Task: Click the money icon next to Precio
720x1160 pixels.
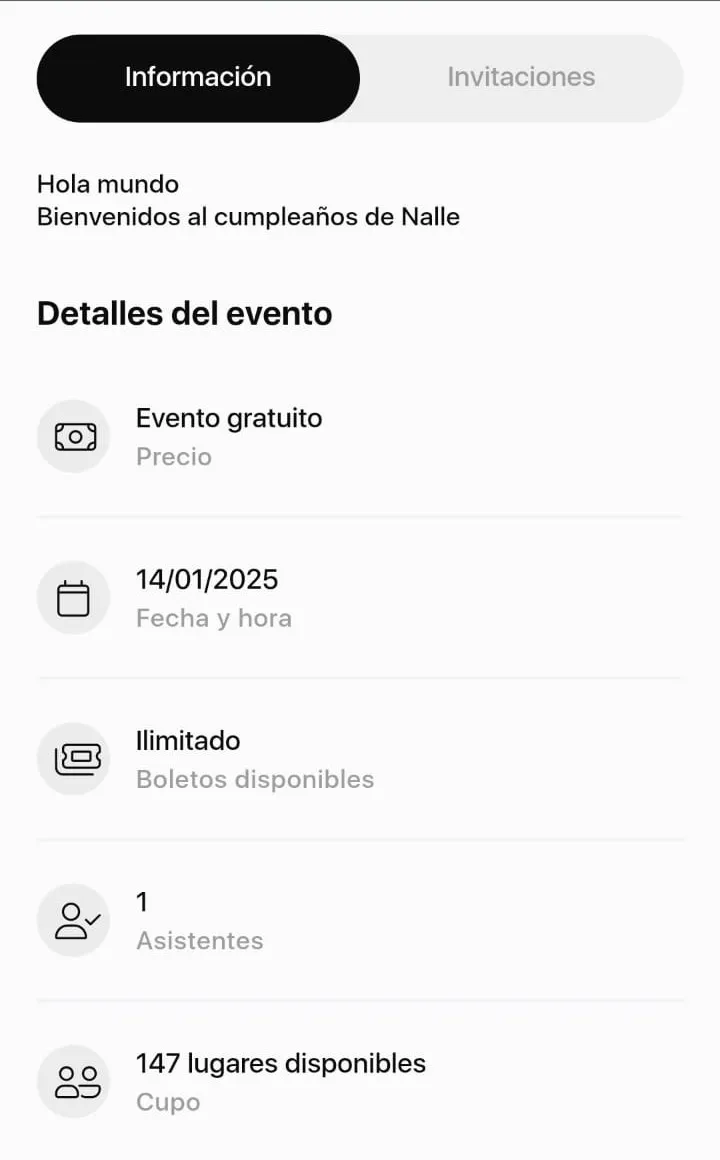Action: pos(73,436)
